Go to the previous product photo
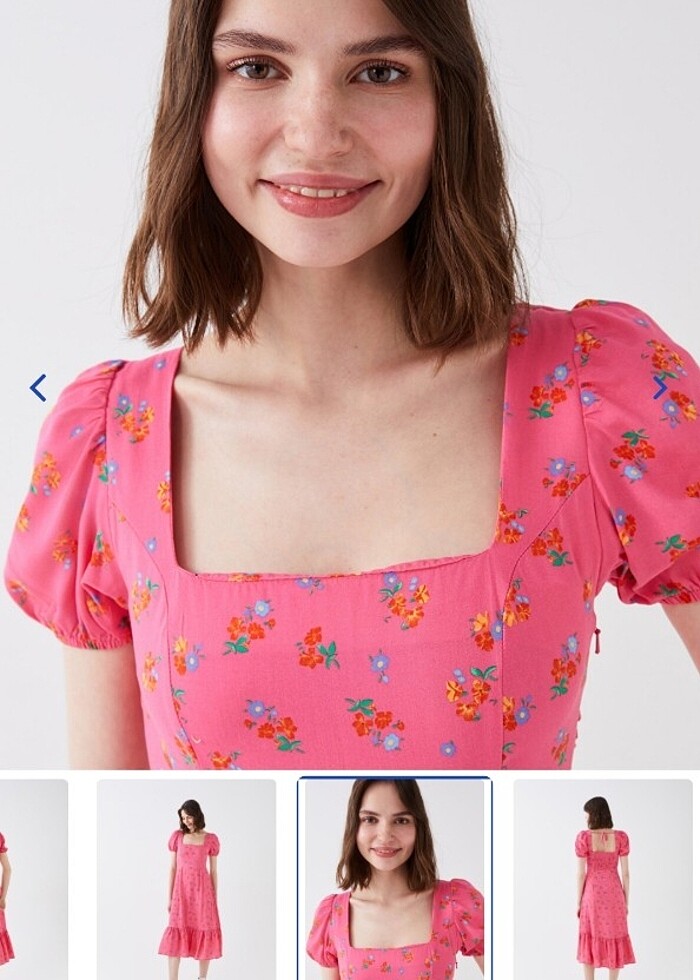700x980 pixels. [x=38, y=388]
